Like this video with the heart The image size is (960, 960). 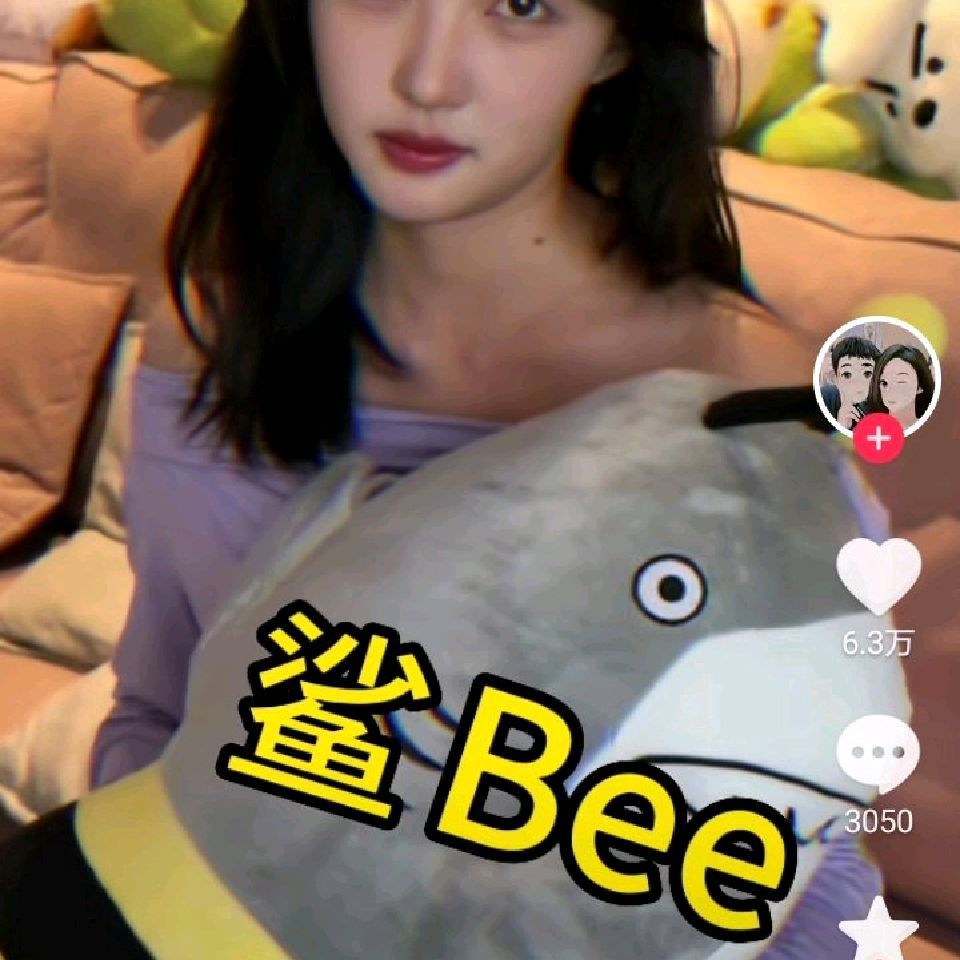[x=878, y=576]
